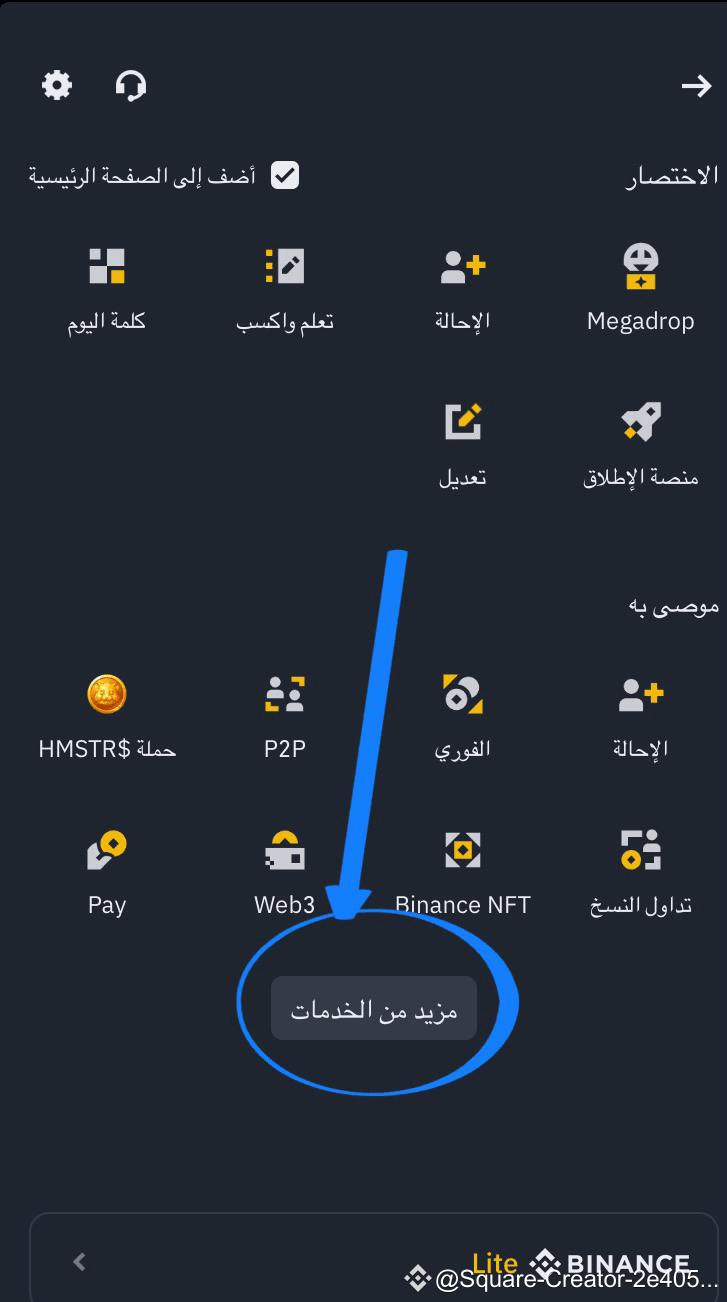The image size is (727, 1302).
Task: Uncheck the أضف إلى الصفحة الرئيسية checkbox
Action: 285,176
